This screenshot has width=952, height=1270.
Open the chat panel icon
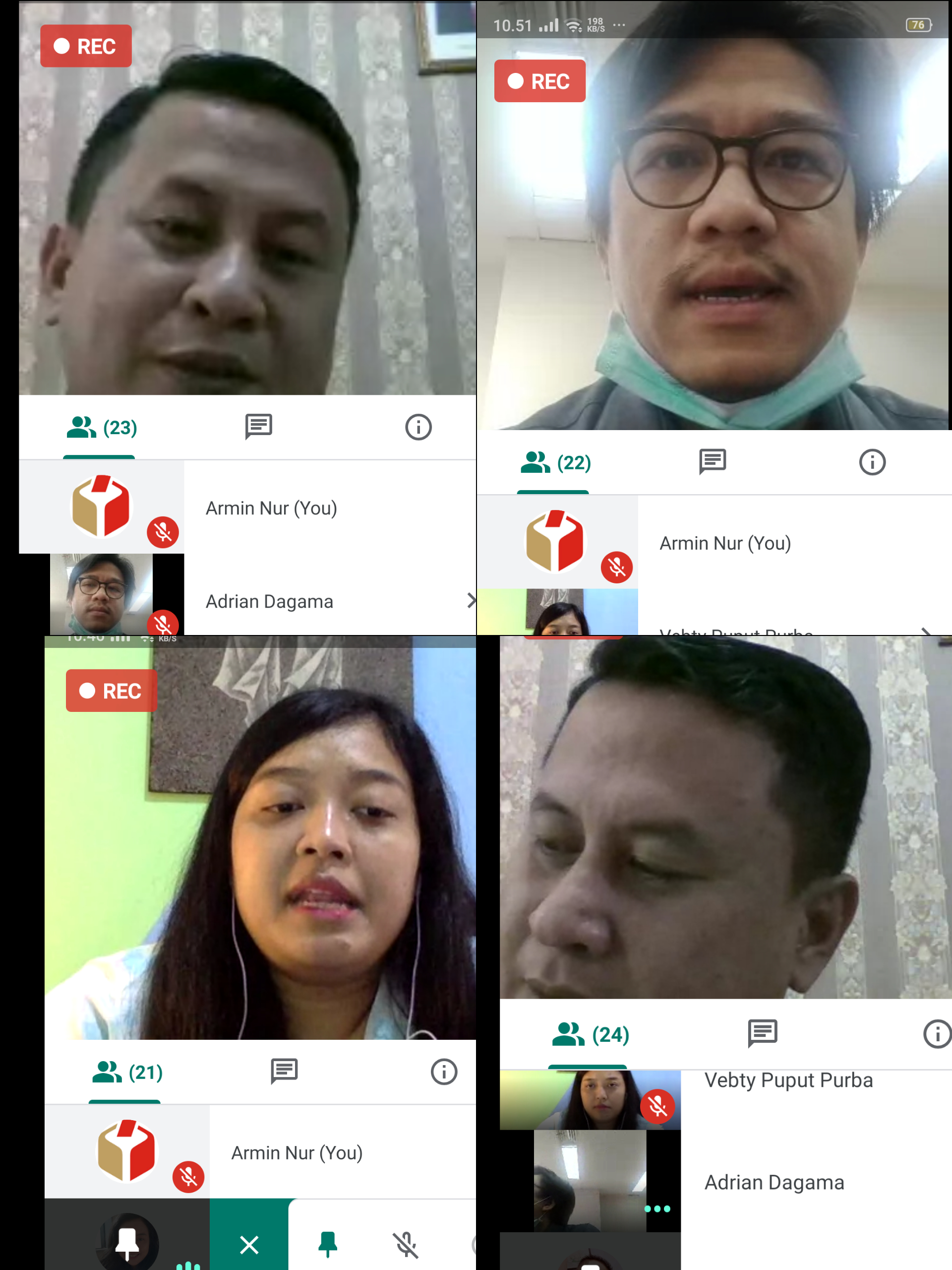coord(258,426)
